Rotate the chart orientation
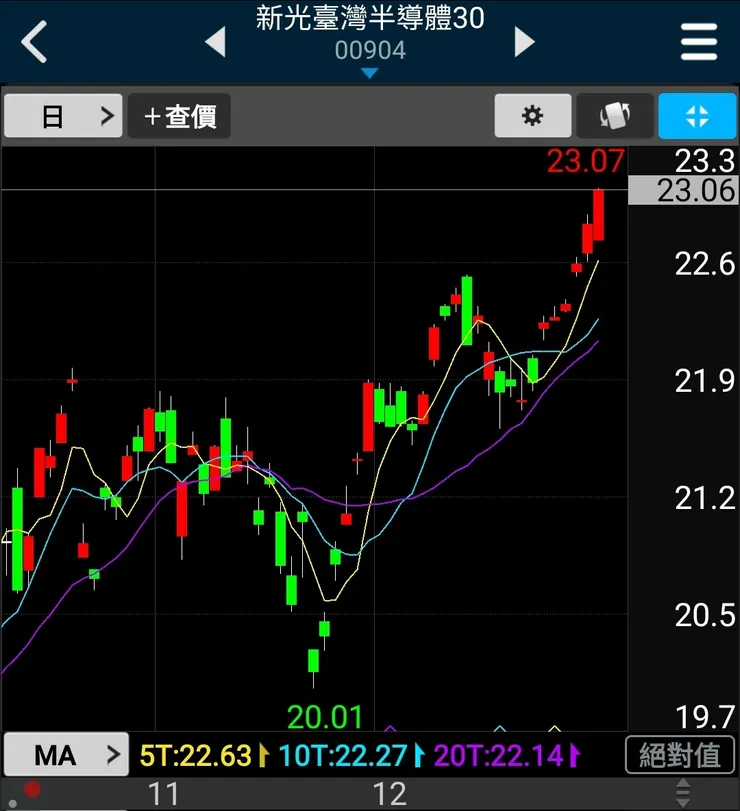Viewport: 740px width, 811px height. pos(614,116)
